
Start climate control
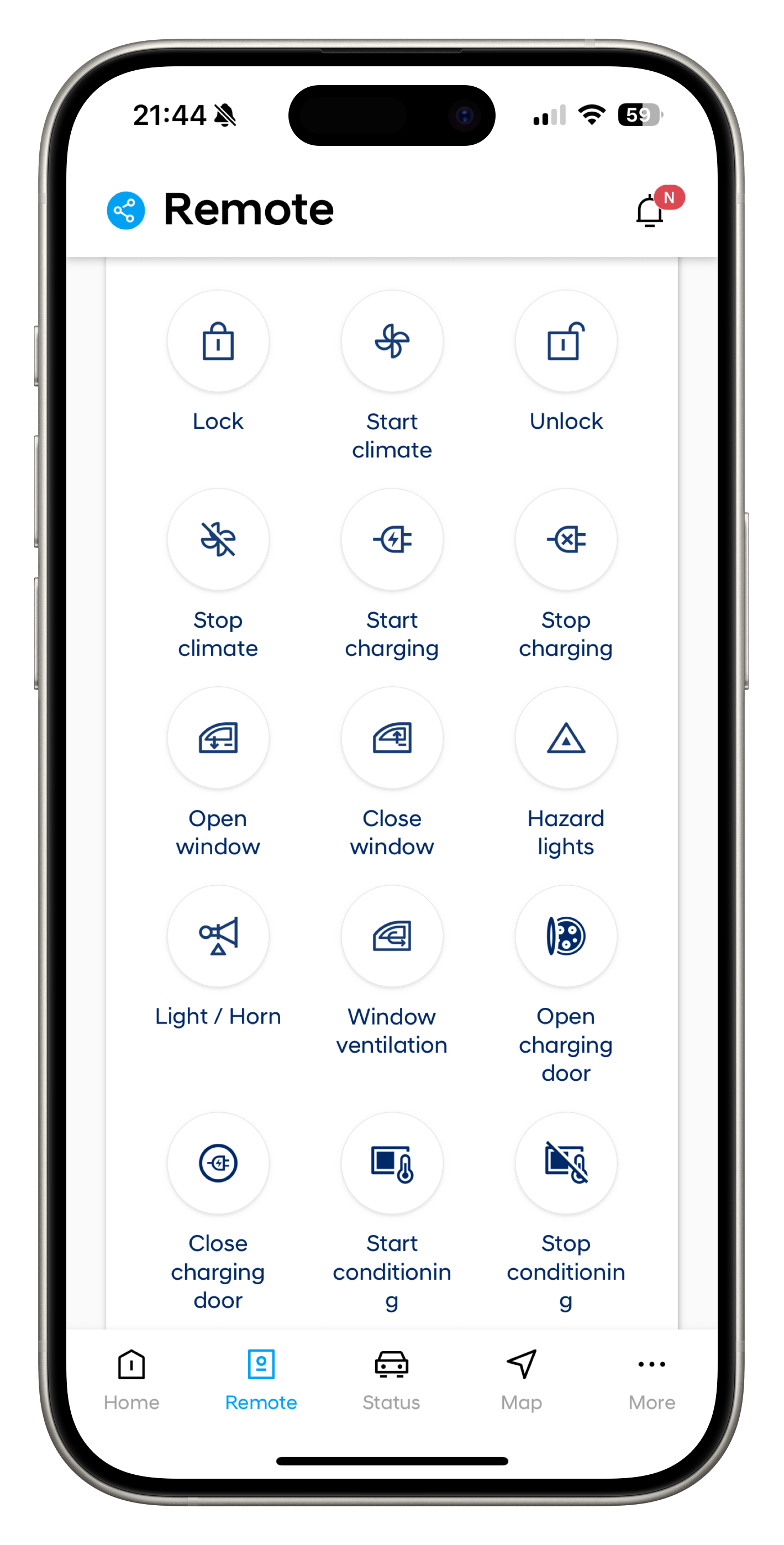(392, 341)
